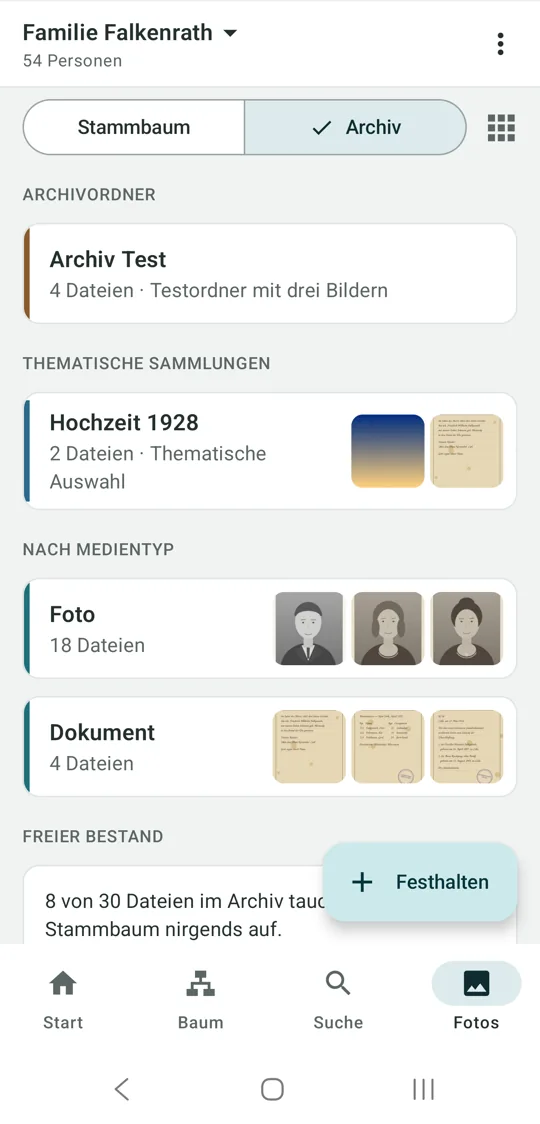Open the overflow menu

click(501, 44)
